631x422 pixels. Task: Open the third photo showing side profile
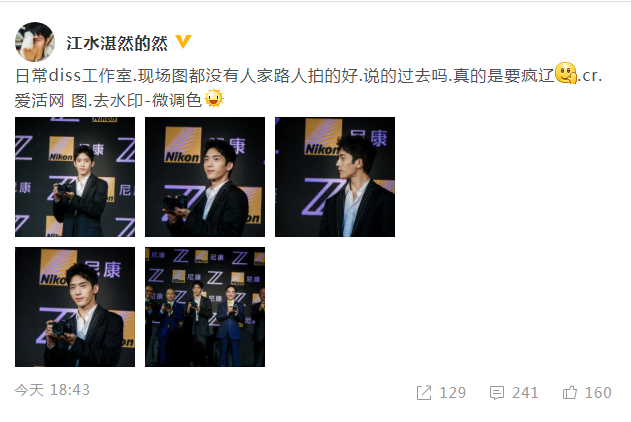(x=335, y=177)
